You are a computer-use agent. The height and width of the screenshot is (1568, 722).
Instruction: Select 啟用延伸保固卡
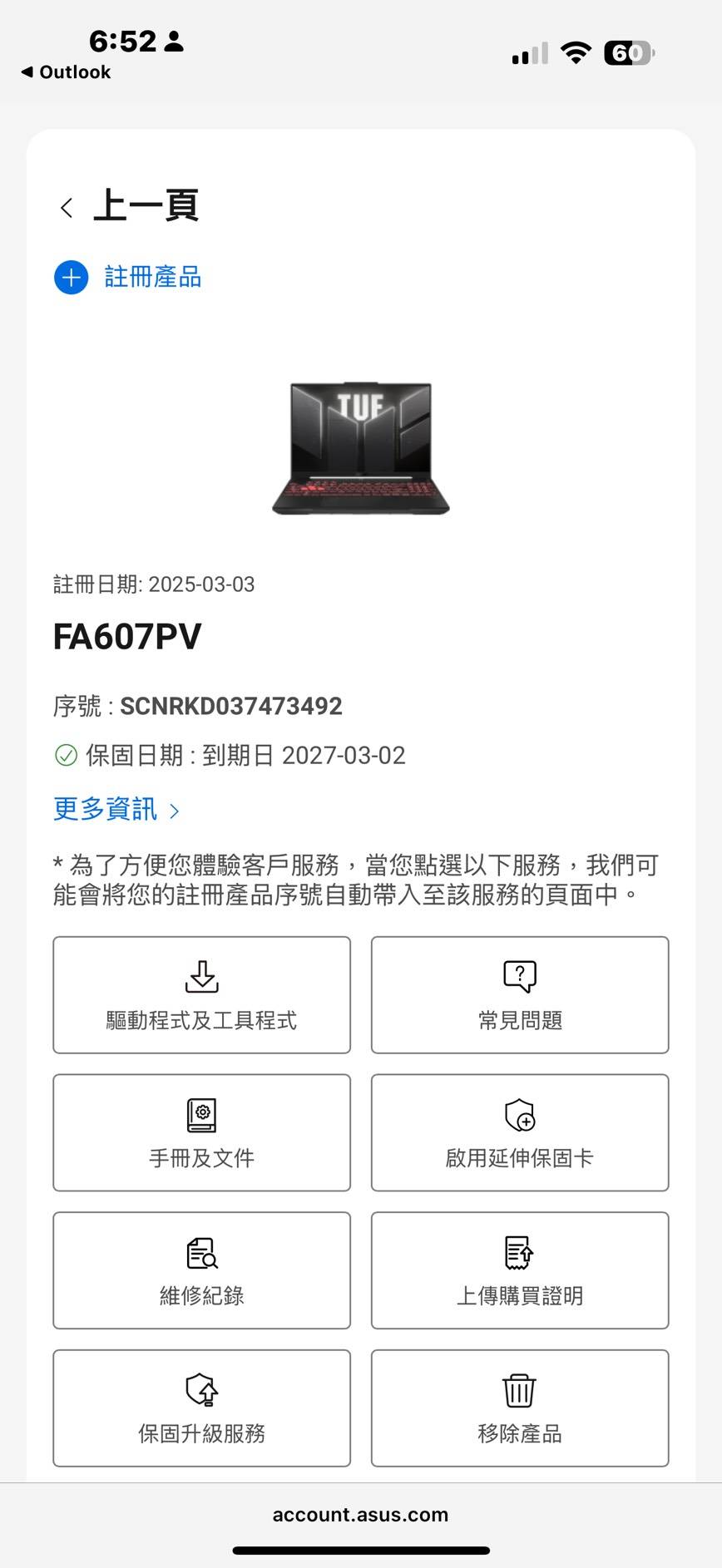click(x=520, y=1132)
